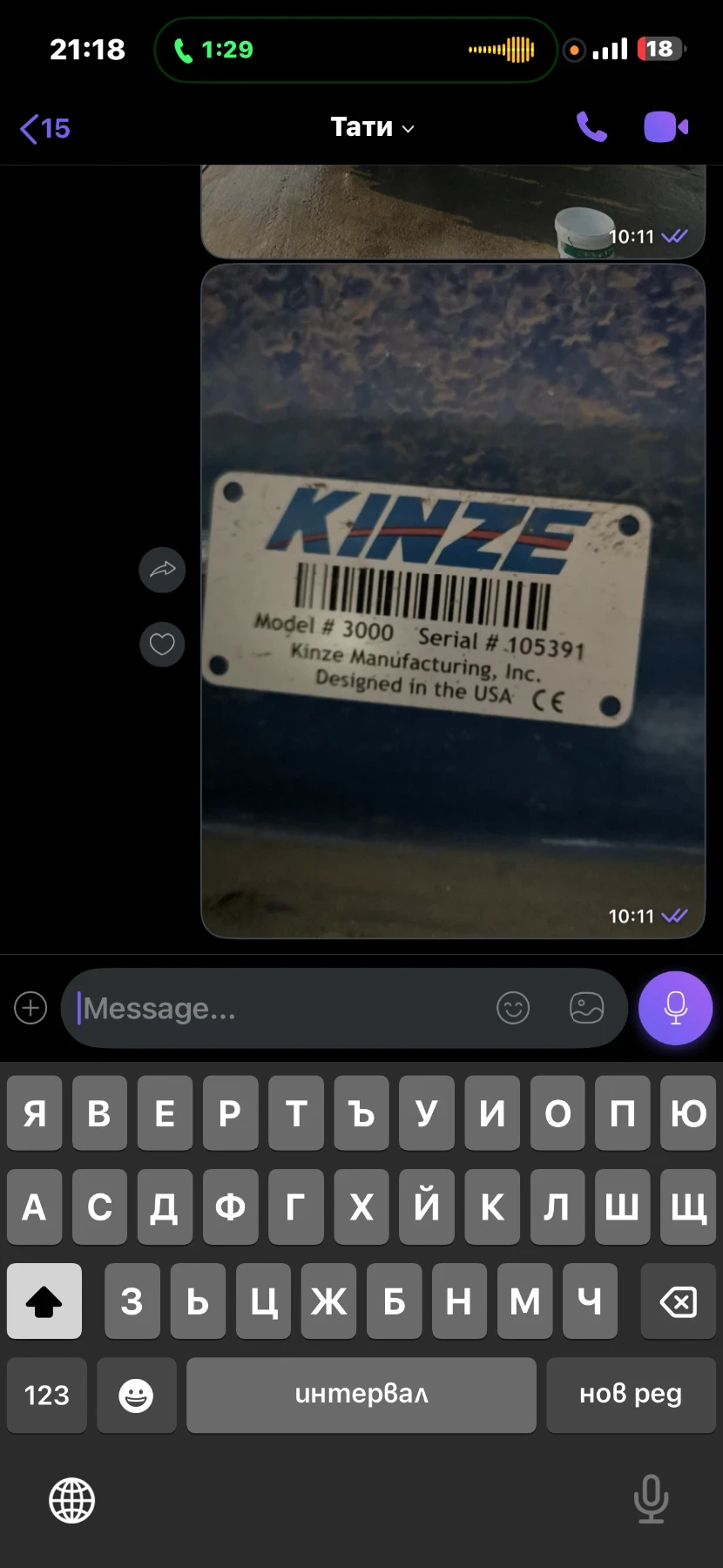This screenshot has height=1568, width=723.
Task: Open the photo gallery picker
Action: [586, 1008]
